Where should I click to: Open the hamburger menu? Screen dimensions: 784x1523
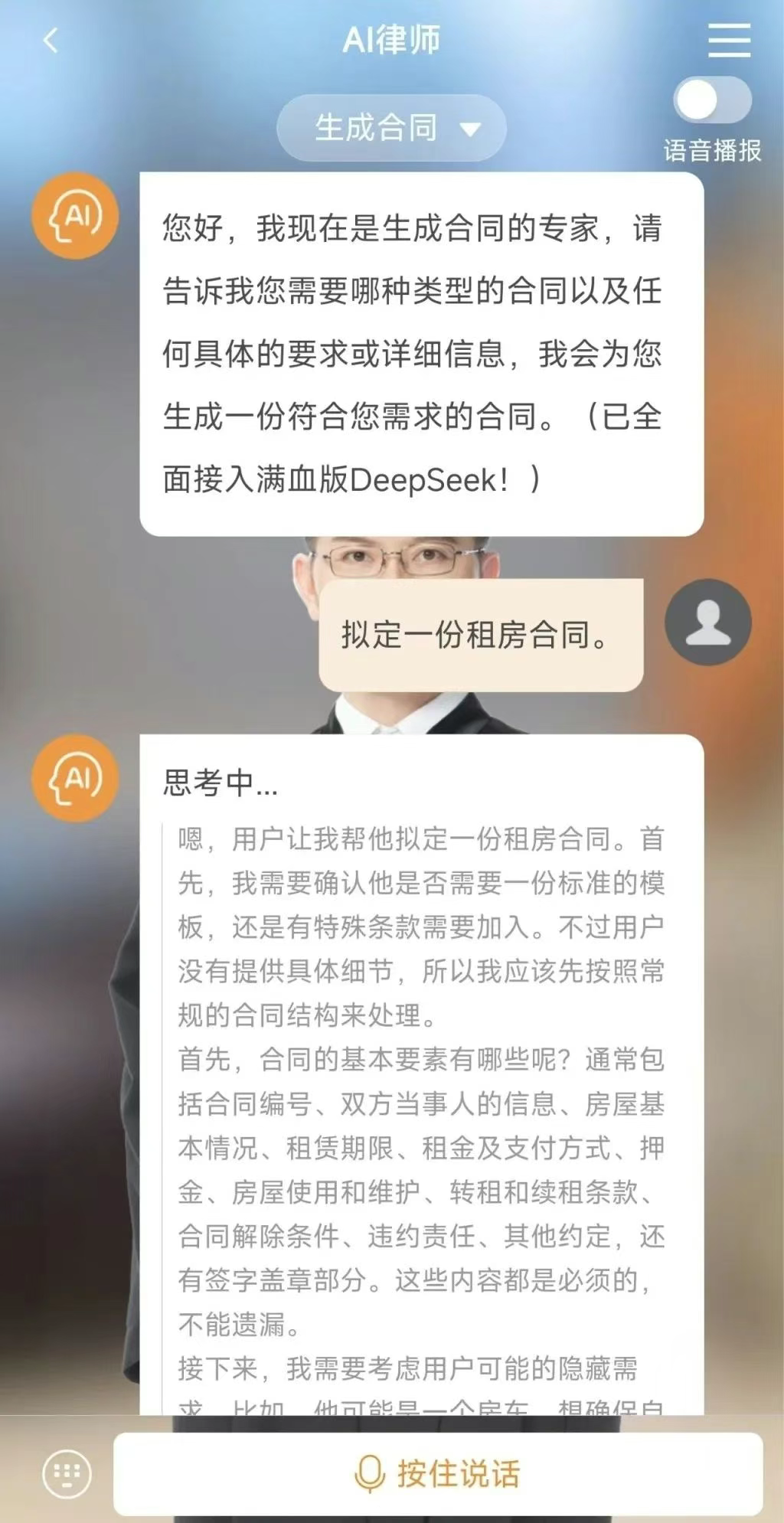[x=728, y=40]
